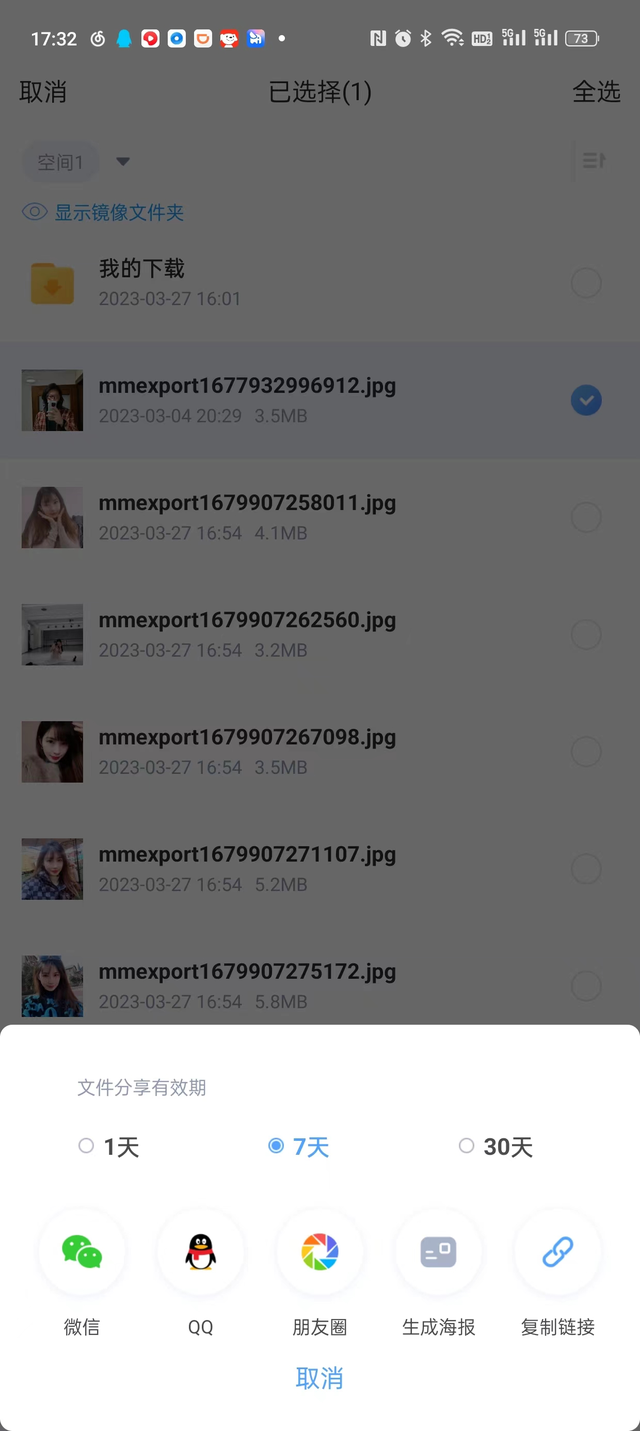Share the file via 微信
The width and height of the screenshot is (640, 1431).
[x=82, y=1252]
